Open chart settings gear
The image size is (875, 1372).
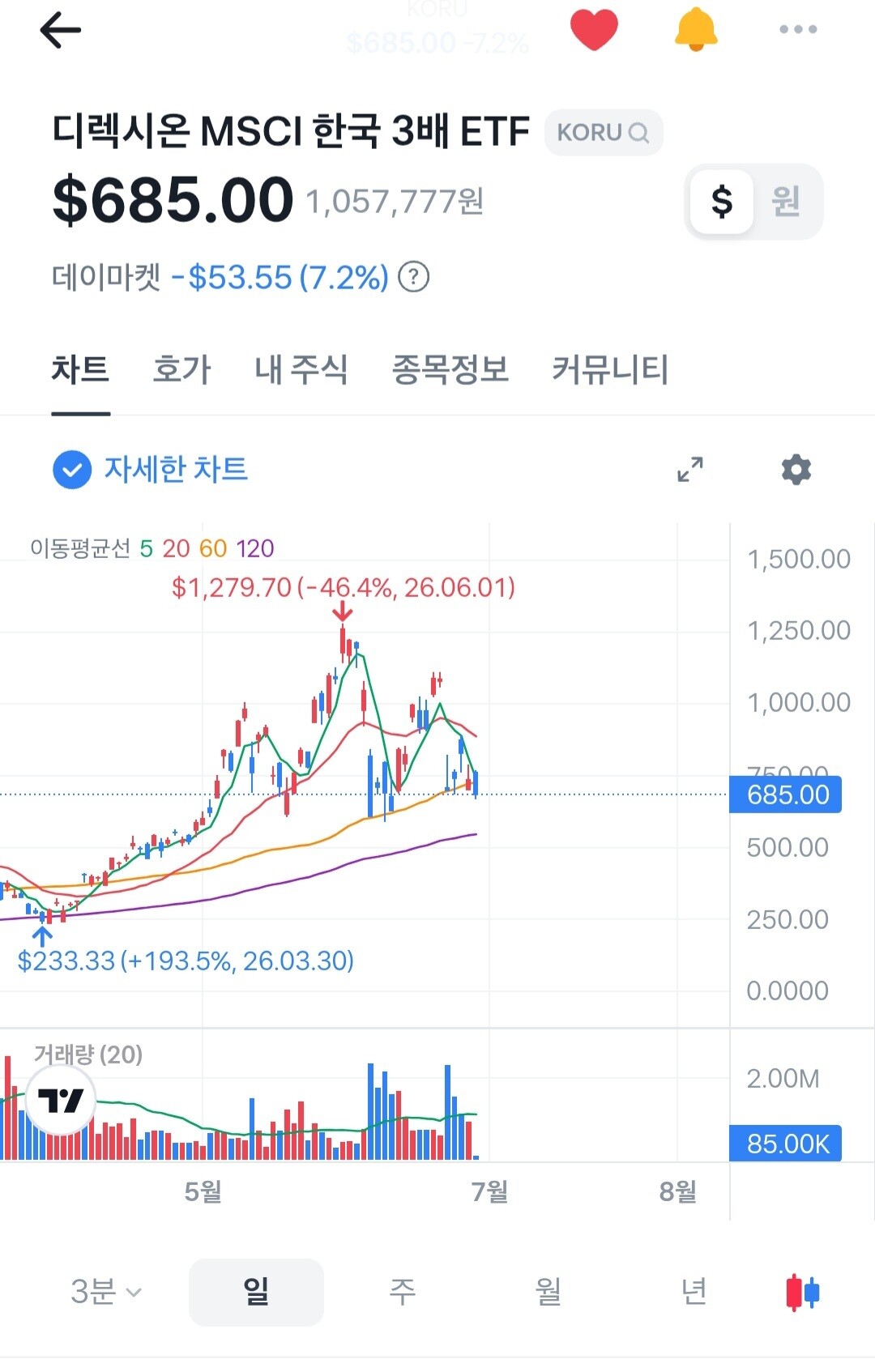click(x=796, y=469)
